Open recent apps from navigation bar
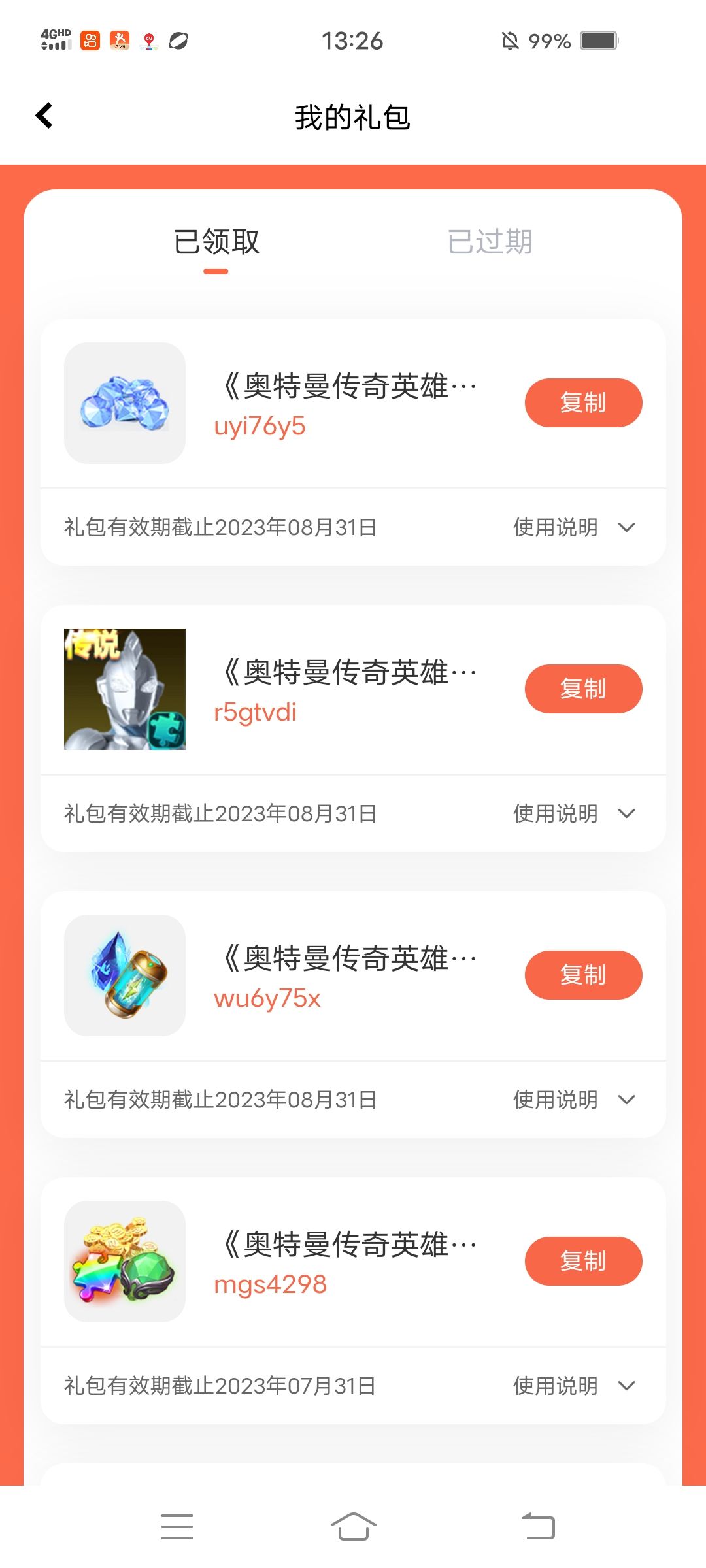The height and width of the screenshot is (1568, 706). pos(177,1527)
